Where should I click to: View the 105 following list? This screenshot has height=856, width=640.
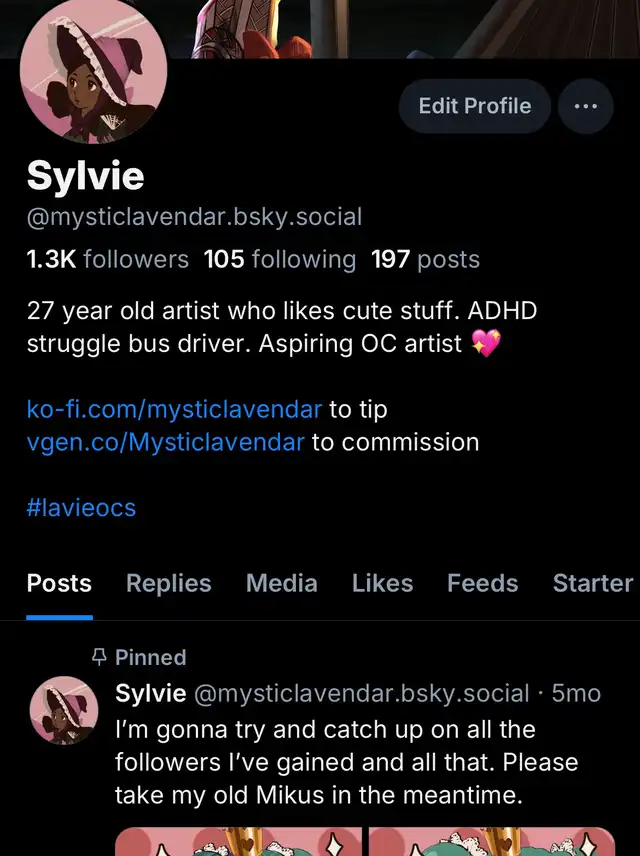[x=280, y=259]
